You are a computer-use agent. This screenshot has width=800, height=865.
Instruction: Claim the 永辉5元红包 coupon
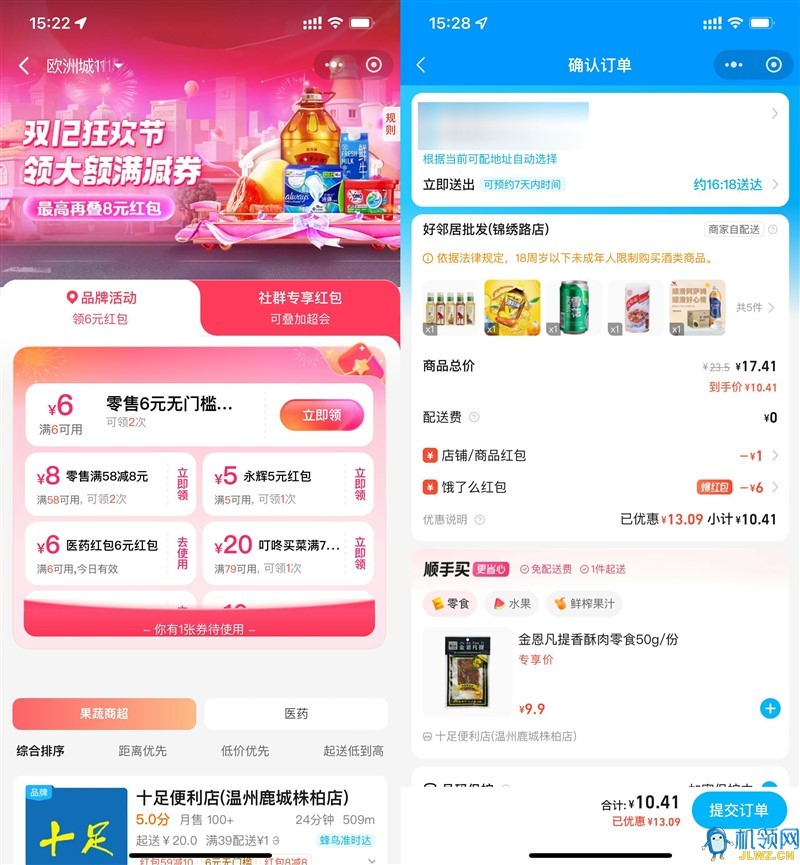click(359, 484)
